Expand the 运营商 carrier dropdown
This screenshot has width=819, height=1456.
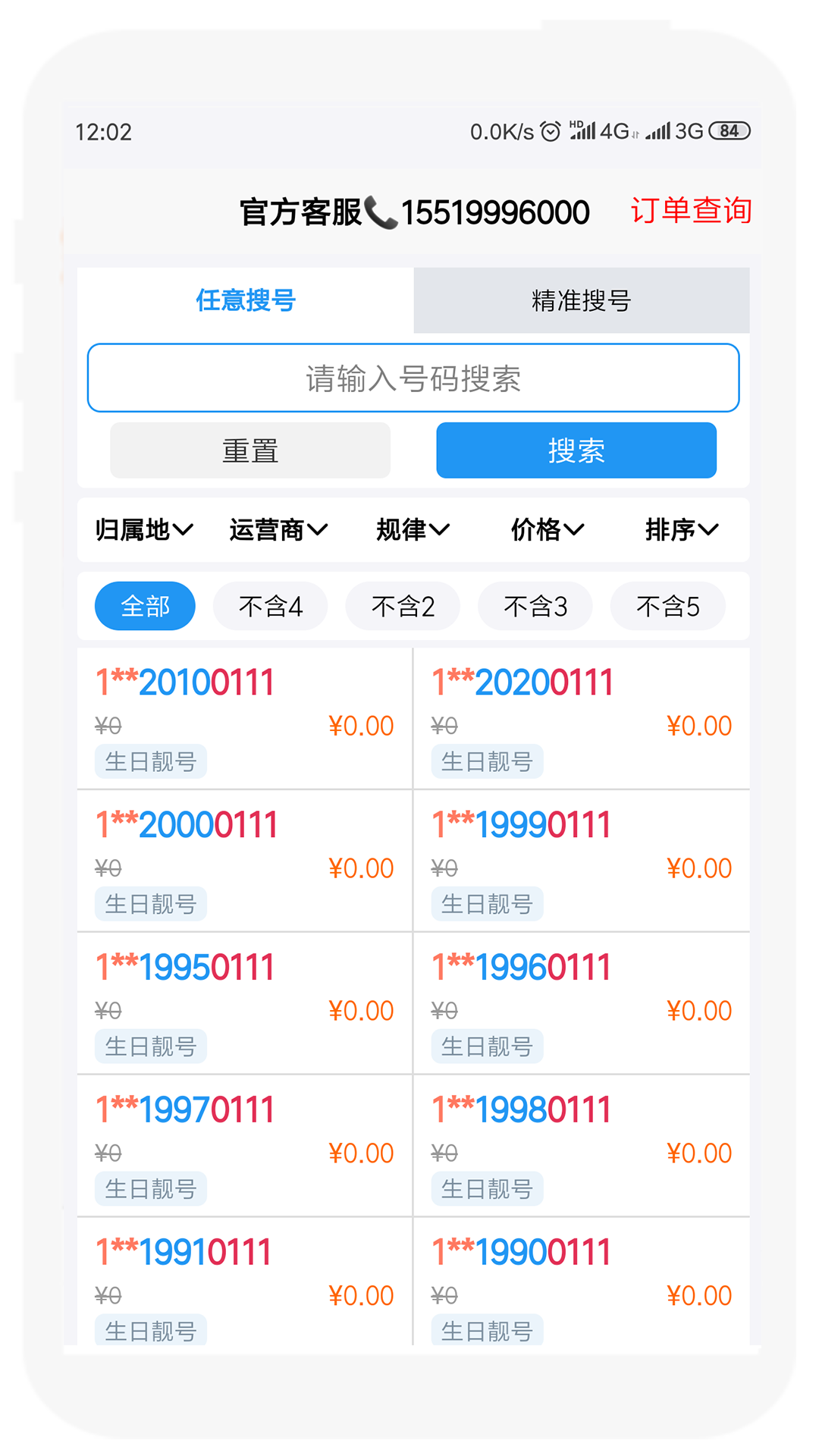(x=278, y=530)
